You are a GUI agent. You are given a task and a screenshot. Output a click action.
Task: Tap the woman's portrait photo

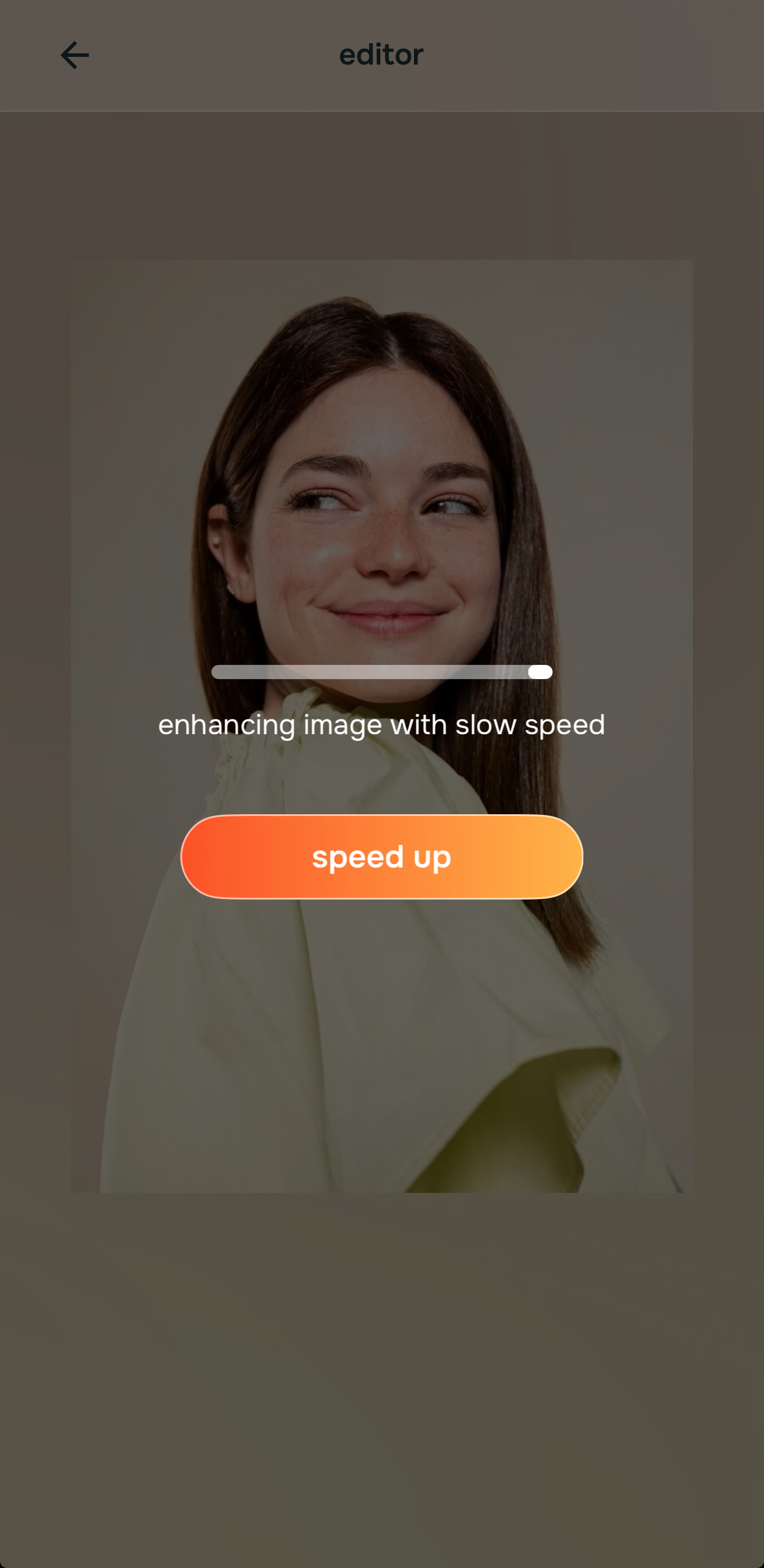point(381,487)
